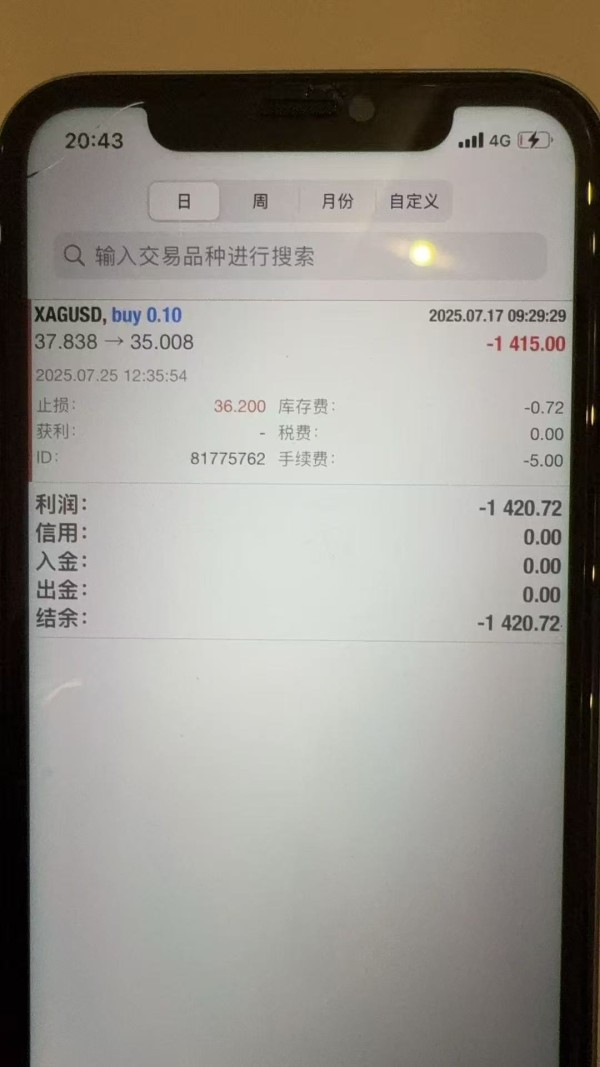Tap the 输入交易品种进行搜索 search field
600x1067 pixels.
(300, 256)
